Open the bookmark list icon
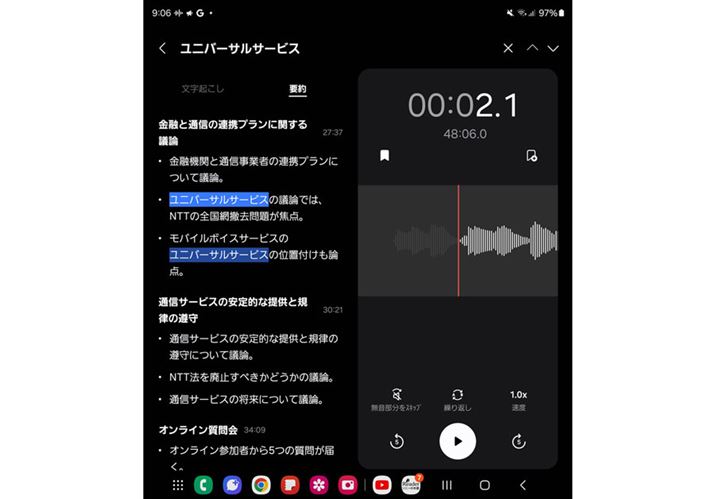The height and width of the screenshot is (499, 715). [x=531, y=155]
